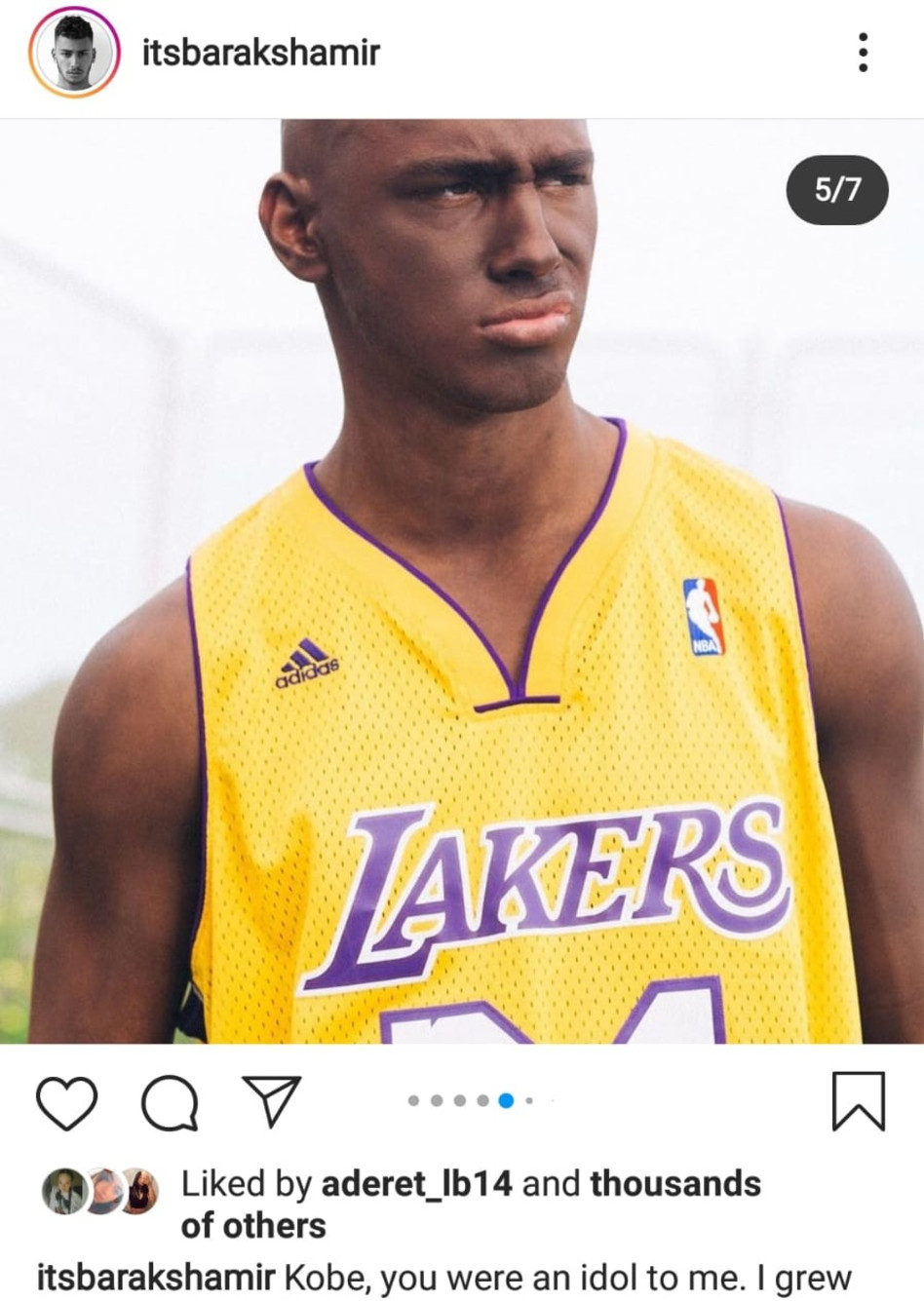Viewport: 924px width, 1301px height.
Task: Open comments with the speech bubble icon
Action: 170,1102
